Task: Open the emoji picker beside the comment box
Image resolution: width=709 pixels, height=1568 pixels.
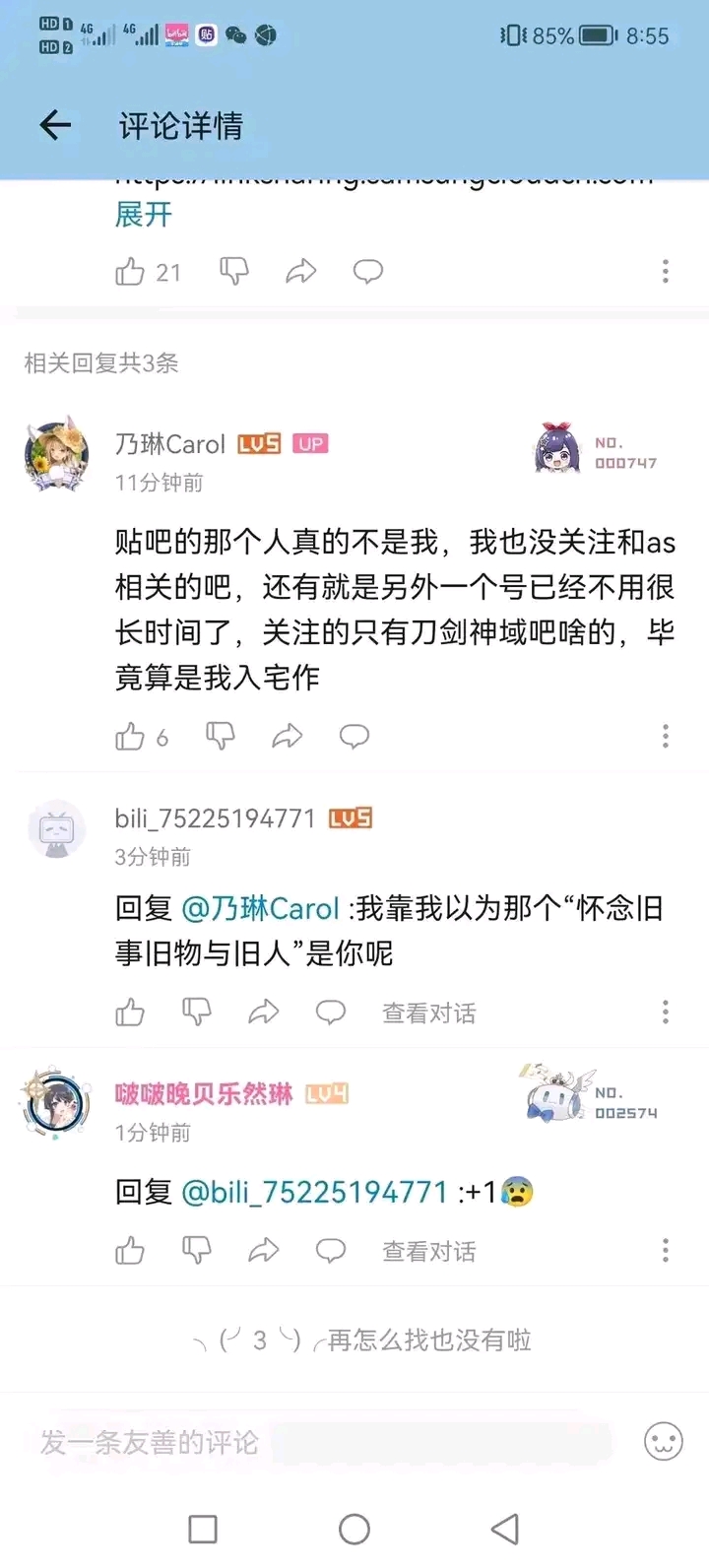Action: (x=664, y=1442)
